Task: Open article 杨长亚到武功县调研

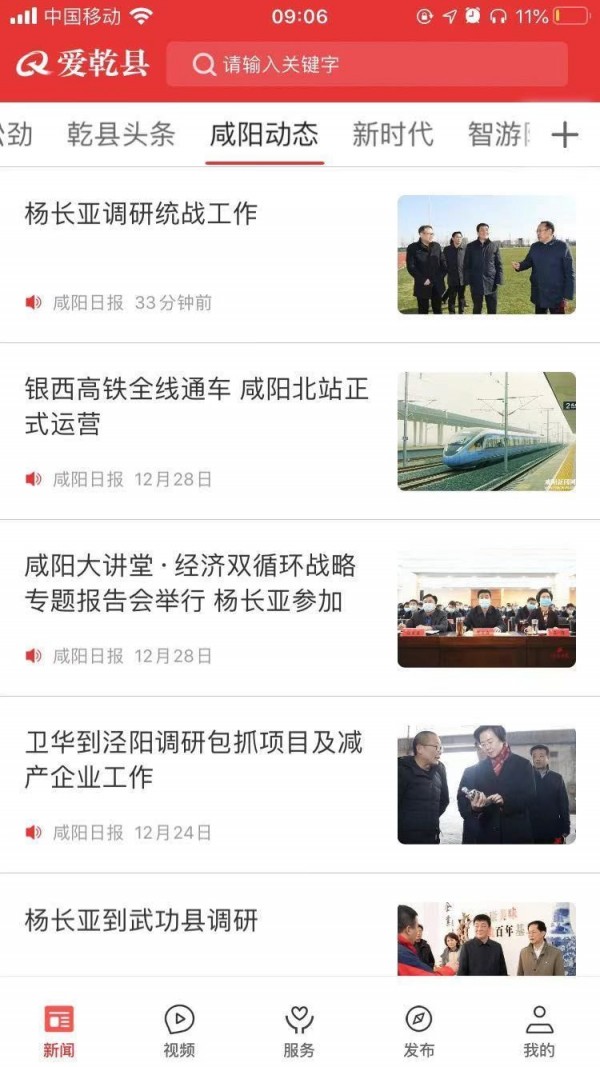Action: [x=141, y=920]
